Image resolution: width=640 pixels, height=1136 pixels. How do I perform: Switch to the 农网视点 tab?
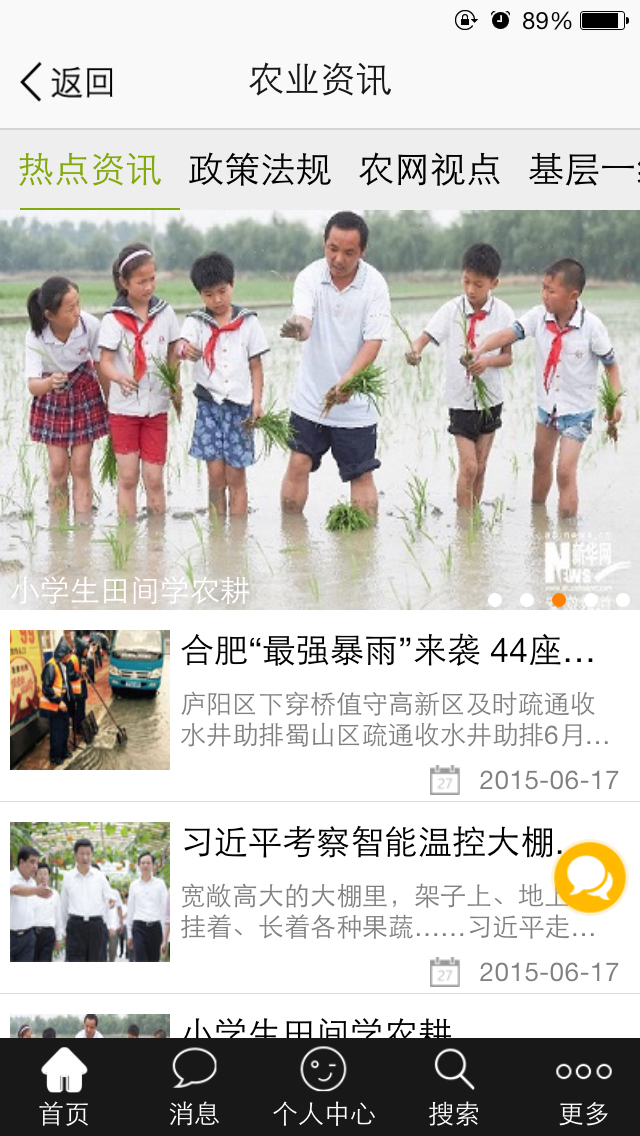point(429,170)
